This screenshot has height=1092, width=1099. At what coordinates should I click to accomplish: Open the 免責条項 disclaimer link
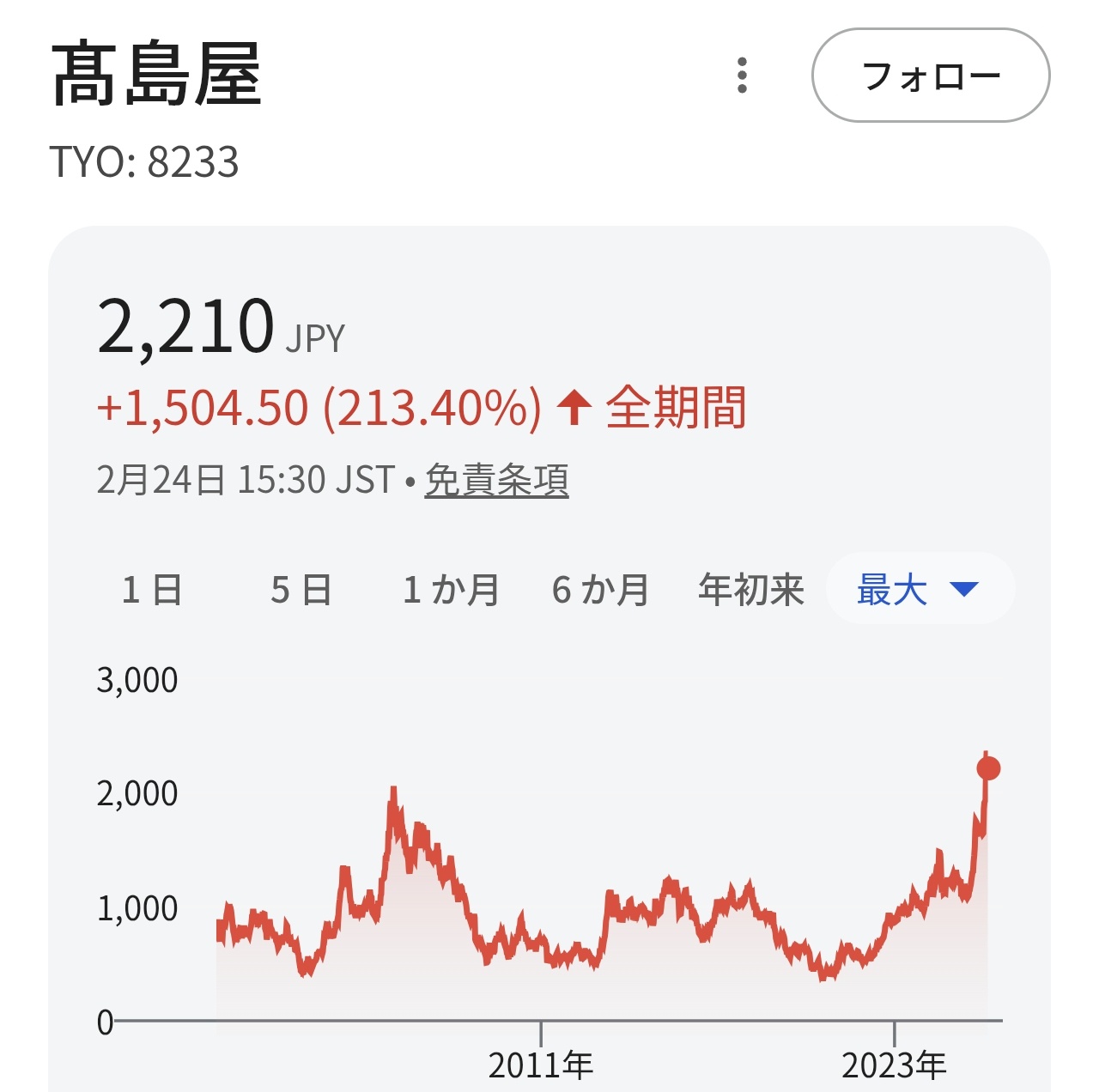[x=496, y=480]
